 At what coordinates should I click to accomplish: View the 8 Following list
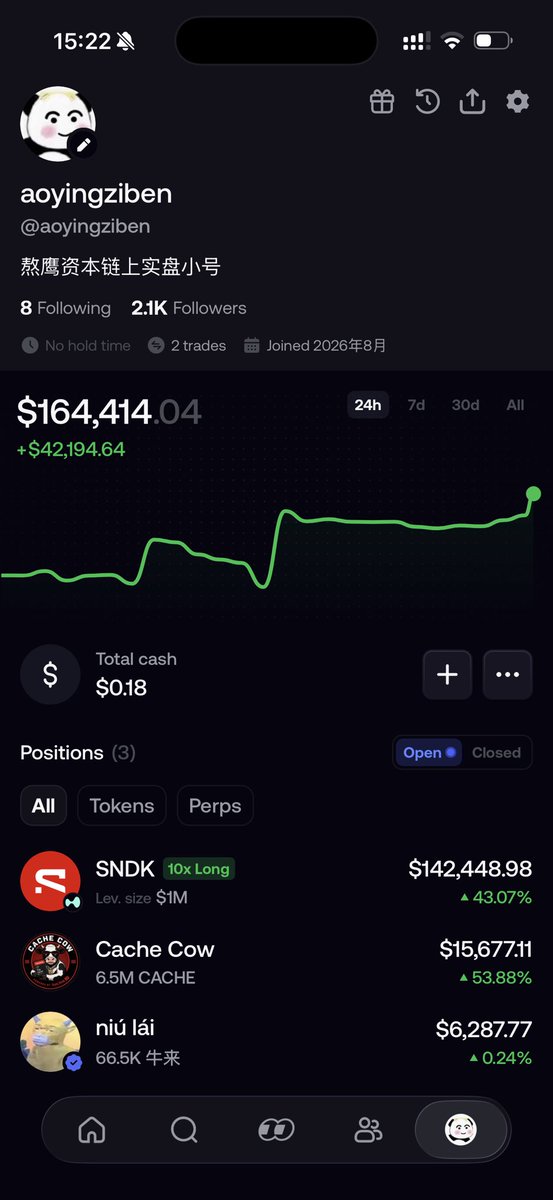click(x=65, y=308)
